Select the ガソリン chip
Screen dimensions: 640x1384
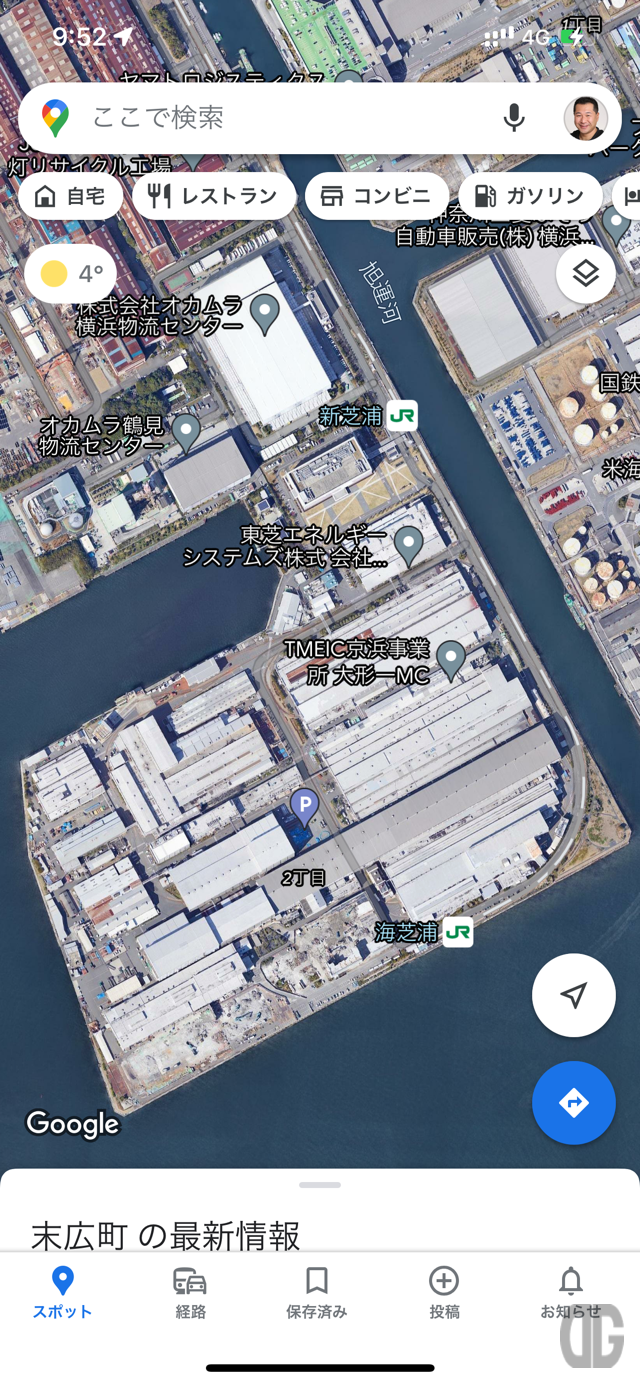pyautogui.click(x=530, y=196)
